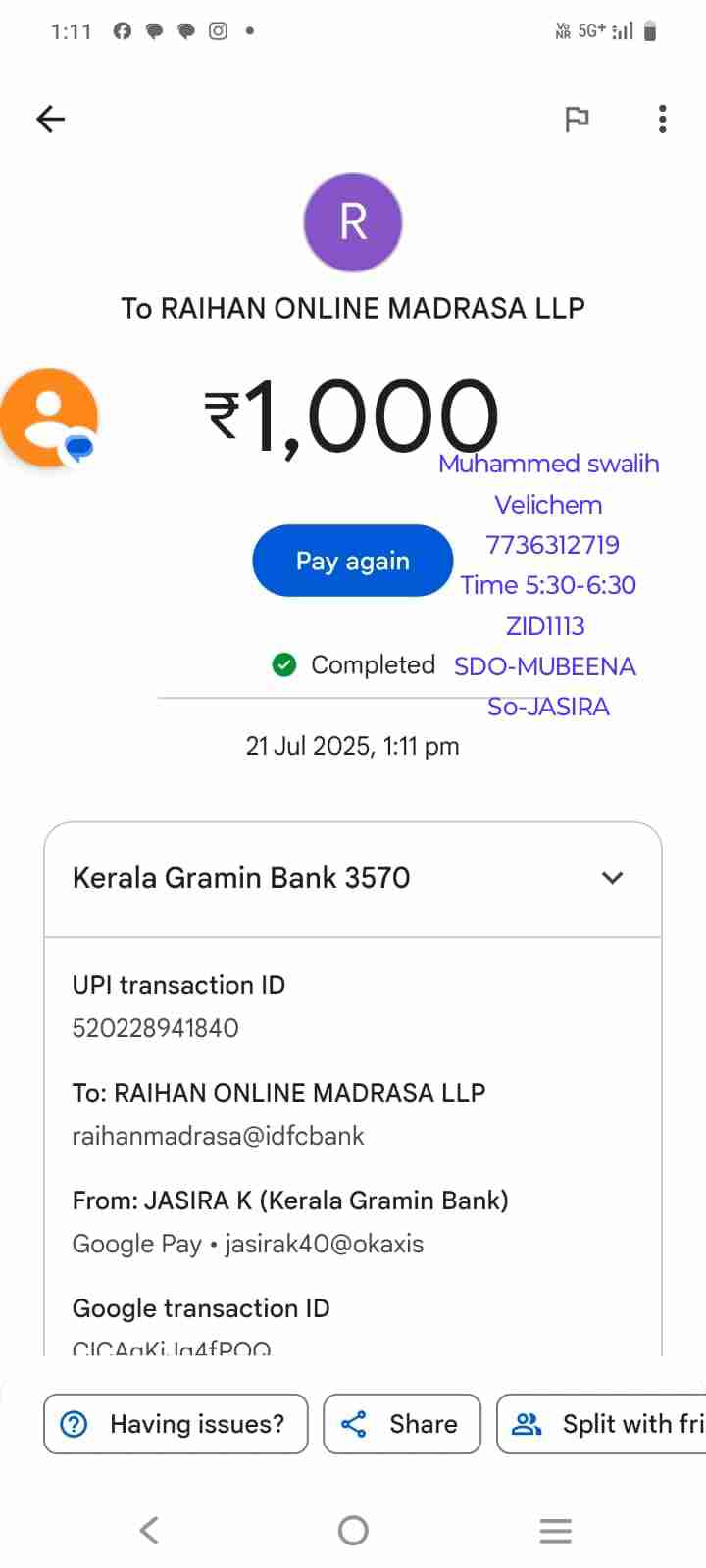Tap the Pay again button
The width and height of the screenshot is (706, 1568).
coord(353,561)
